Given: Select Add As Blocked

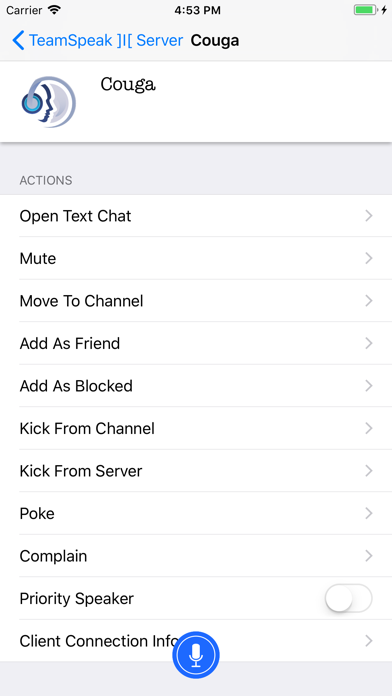Looking at the screenshot, I should point(196,386).
